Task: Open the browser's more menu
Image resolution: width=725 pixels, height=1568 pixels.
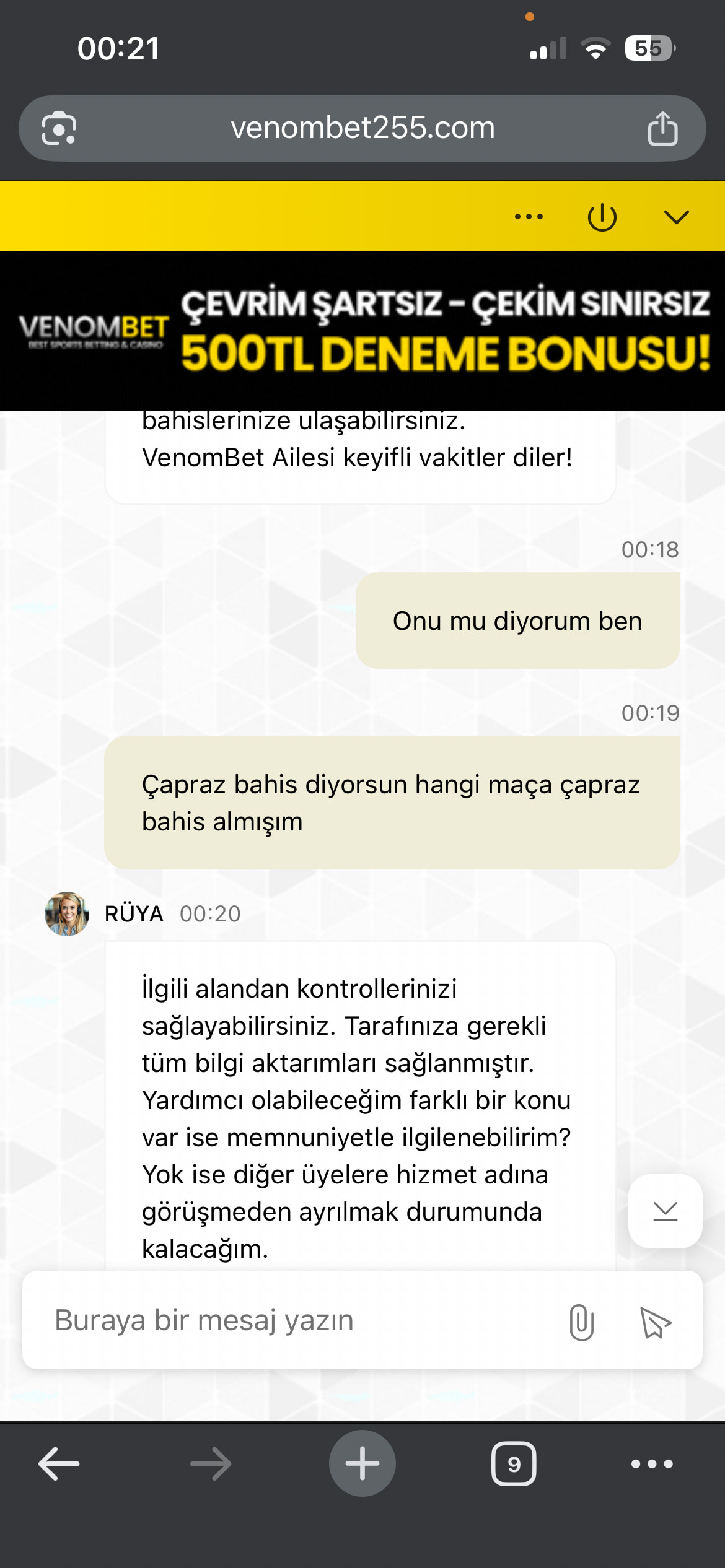Action: [x=652, y=1464]
